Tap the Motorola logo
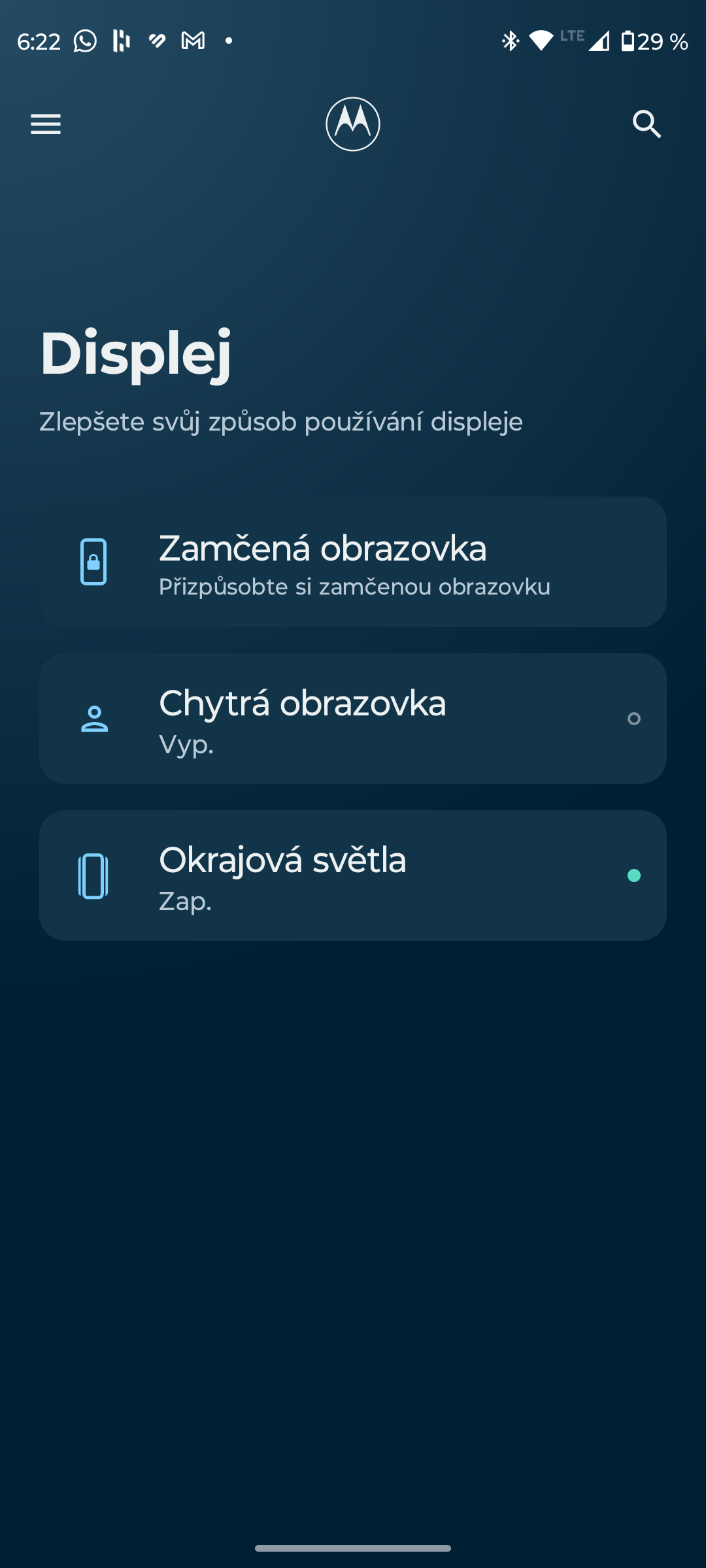Image resolution: width=706 pixels, height=1568 pixels. (353, 125)
